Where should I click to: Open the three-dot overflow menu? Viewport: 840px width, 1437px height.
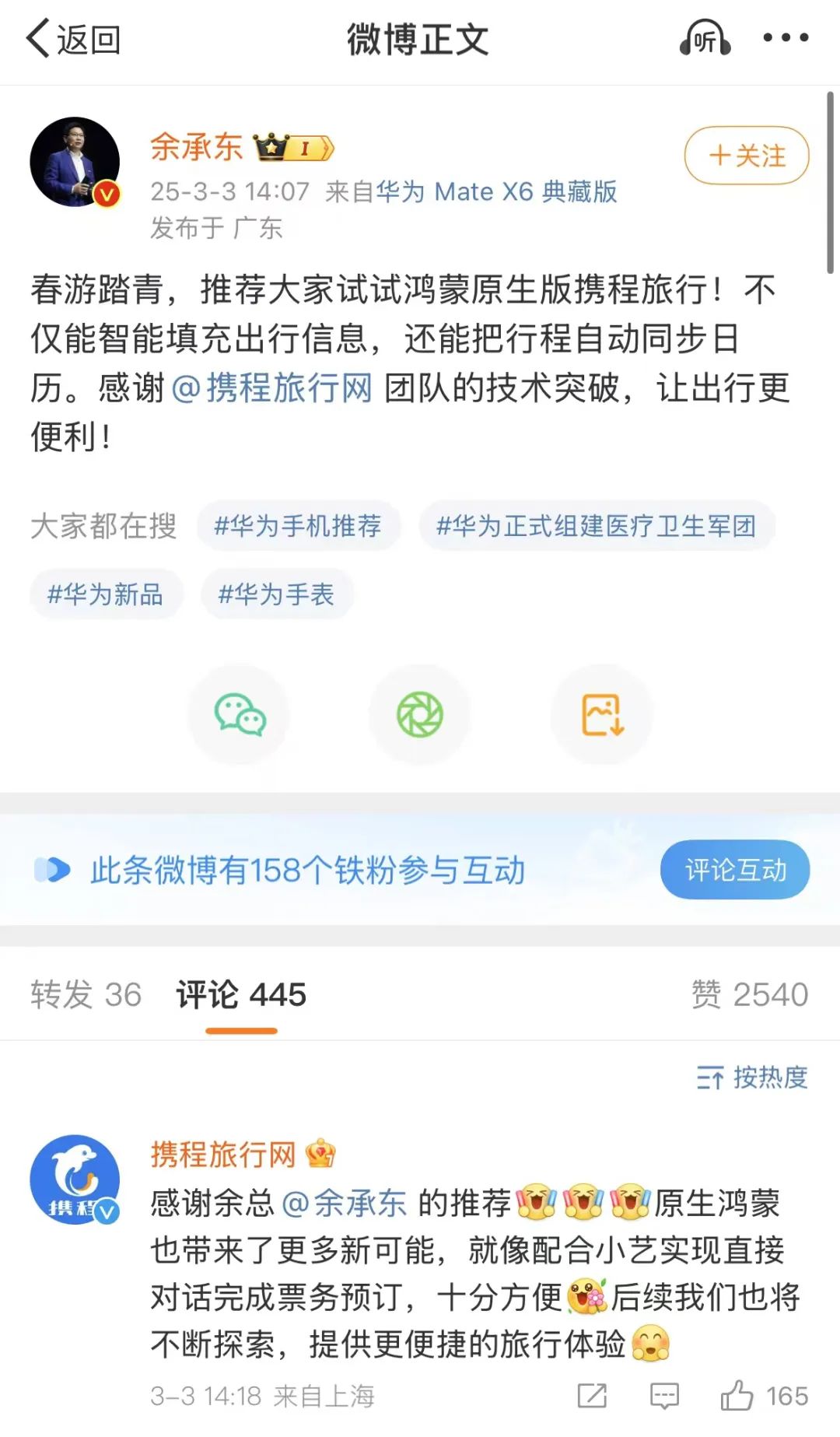coord(785,37)
